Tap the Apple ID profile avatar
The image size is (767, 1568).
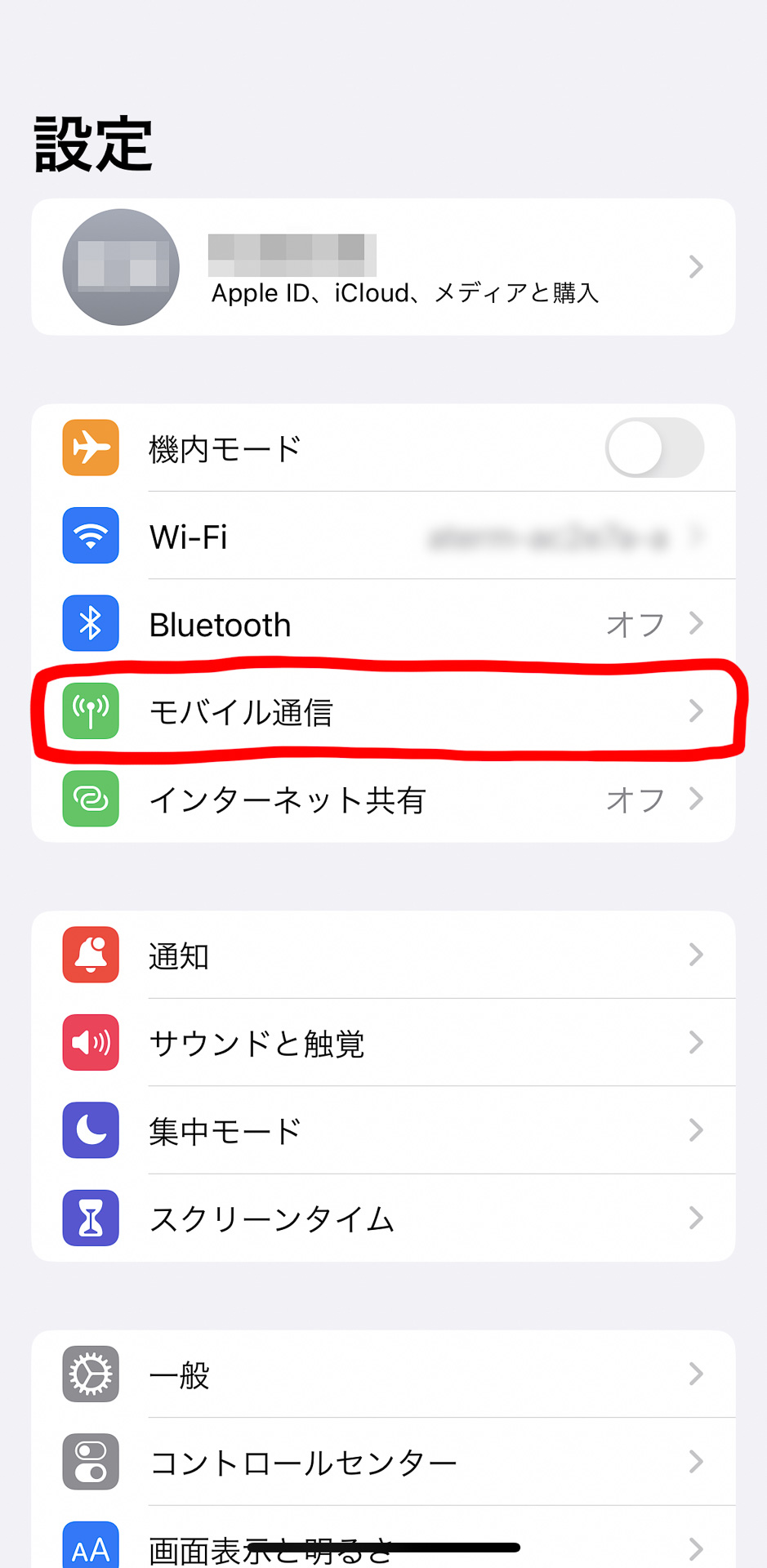click(120, 266)
